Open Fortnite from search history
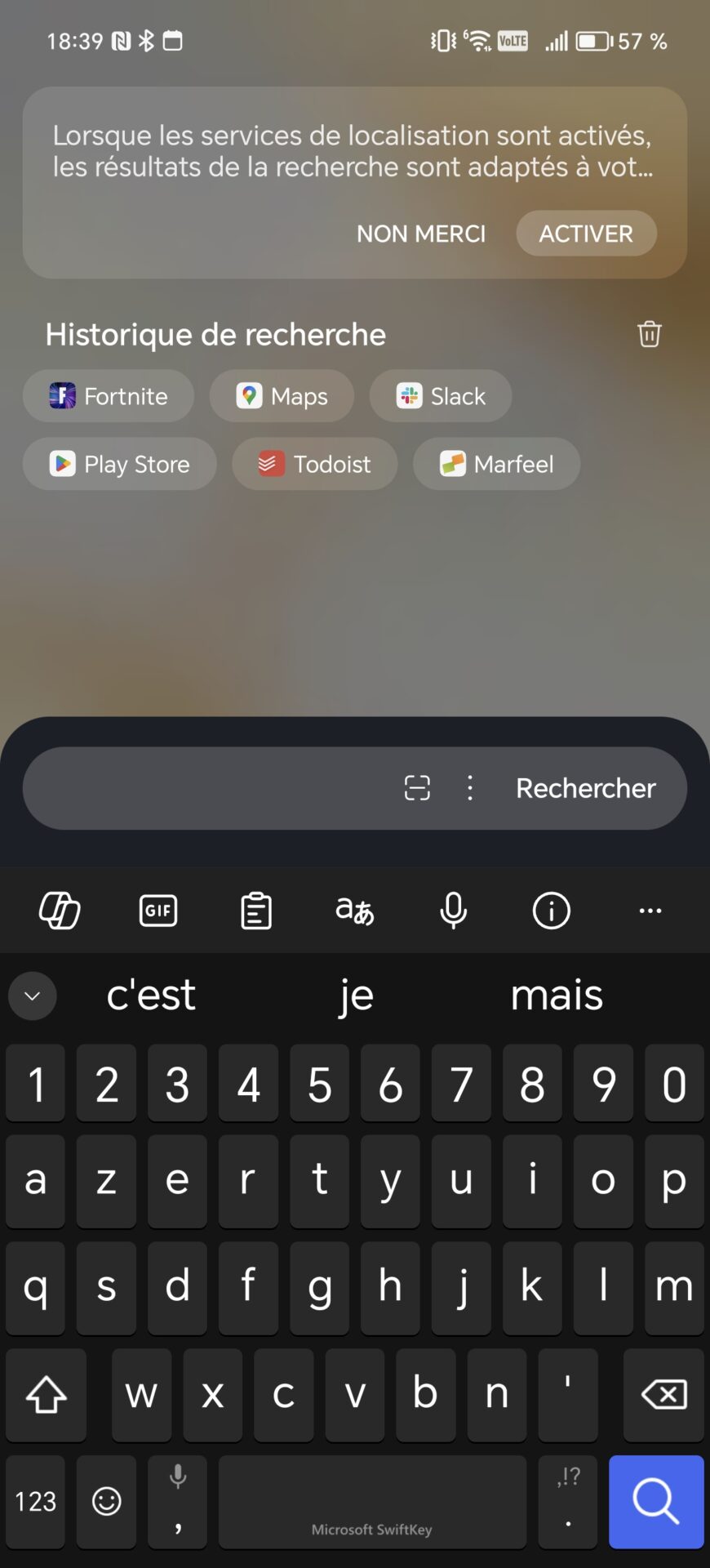 point(109,396)
